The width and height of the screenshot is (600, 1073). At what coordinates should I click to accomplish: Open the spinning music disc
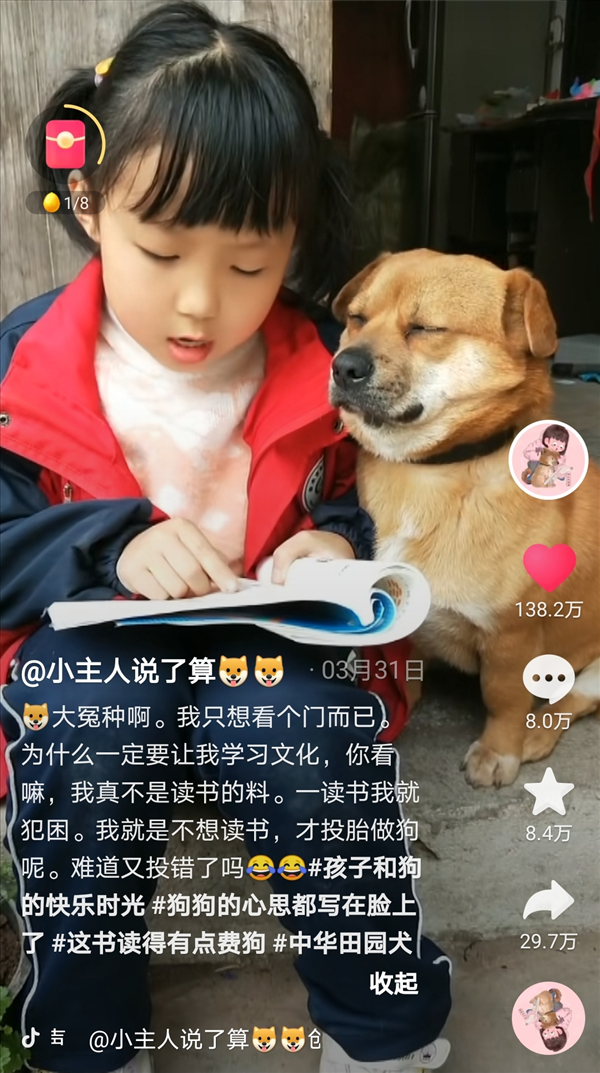(x=548, y=1018)
